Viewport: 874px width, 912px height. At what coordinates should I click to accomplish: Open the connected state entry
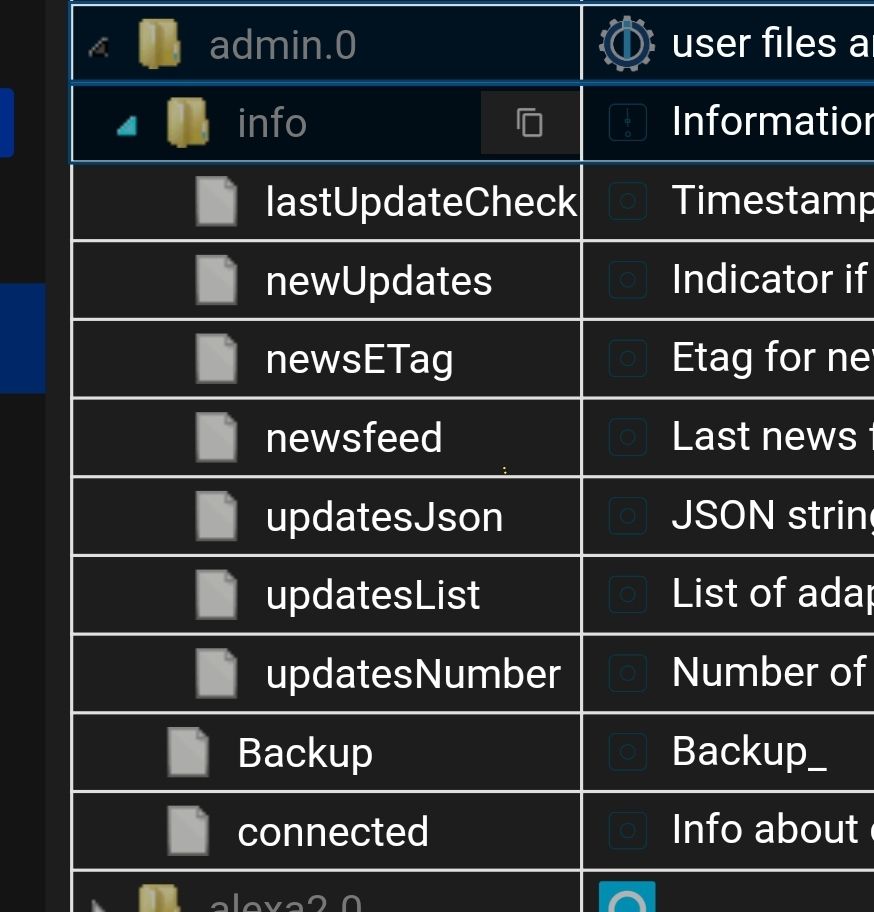point(332,832)
